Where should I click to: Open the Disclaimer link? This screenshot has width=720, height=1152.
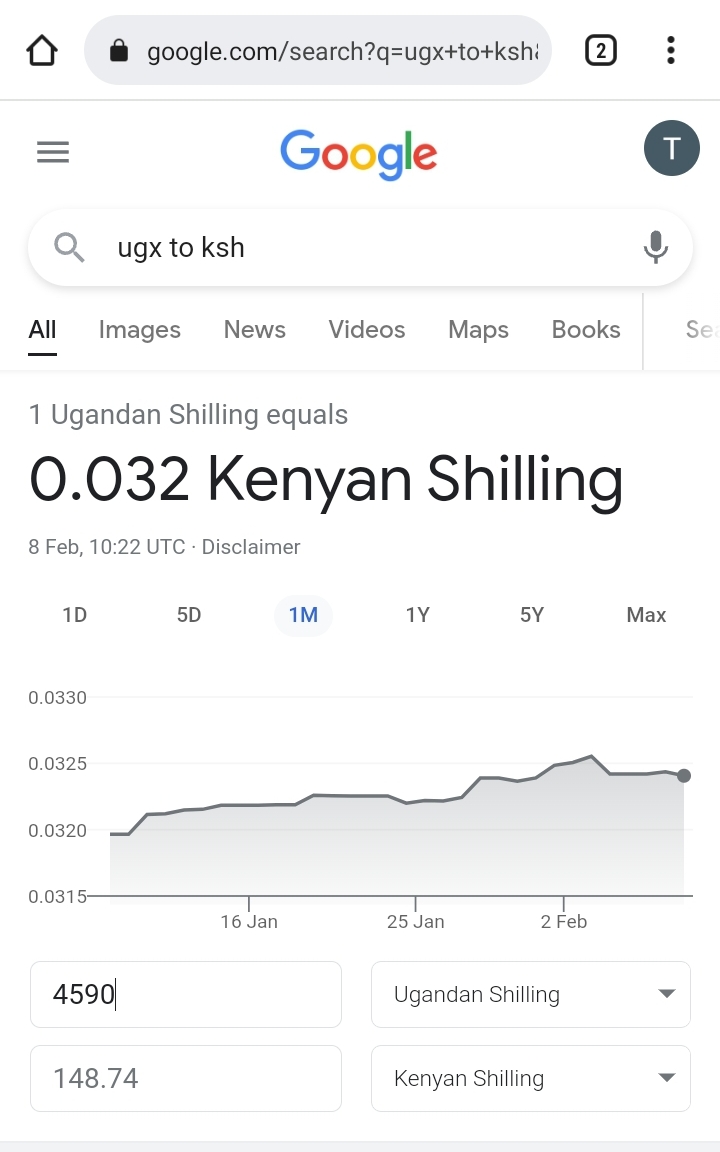click(251, 547)
